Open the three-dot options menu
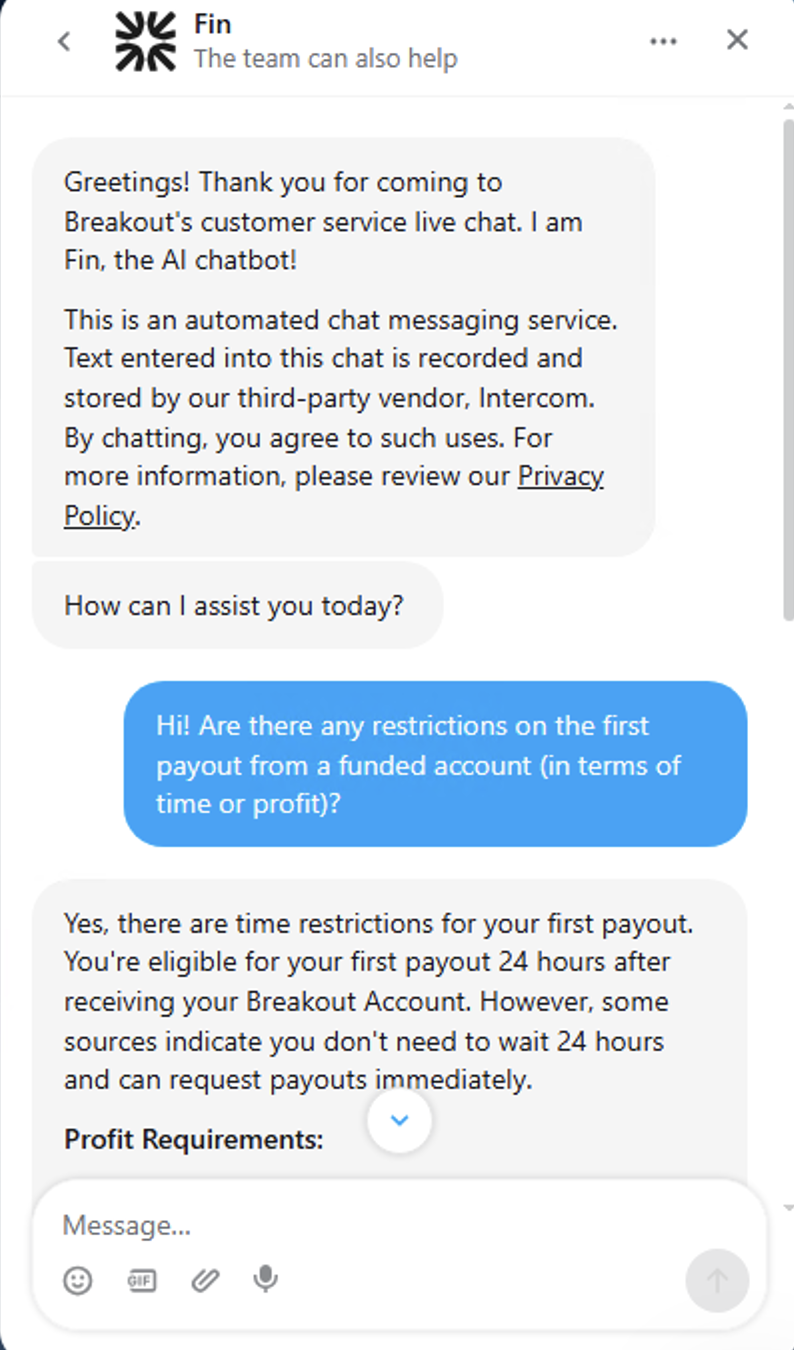794x1350 pixels. tap(663, 41)
